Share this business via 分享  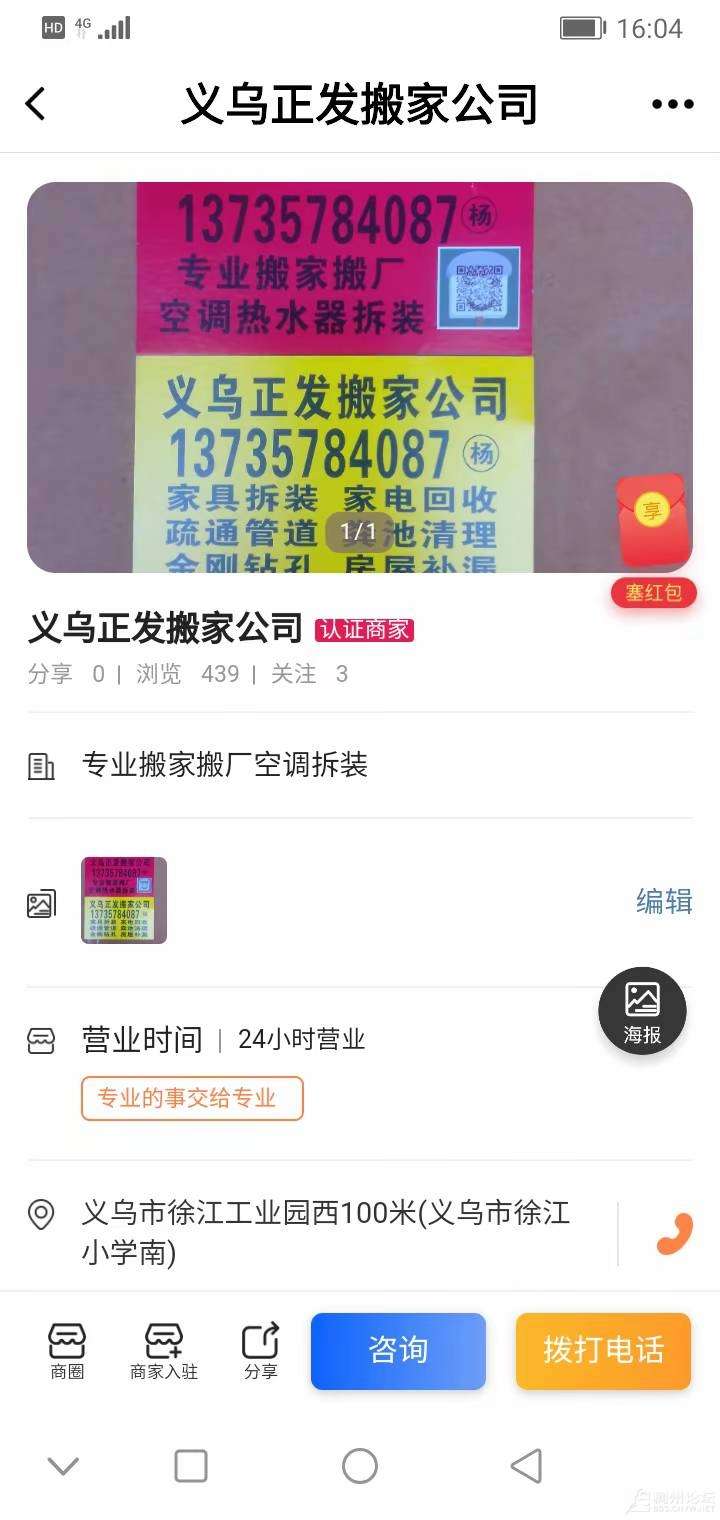(x=261, y=1351)
